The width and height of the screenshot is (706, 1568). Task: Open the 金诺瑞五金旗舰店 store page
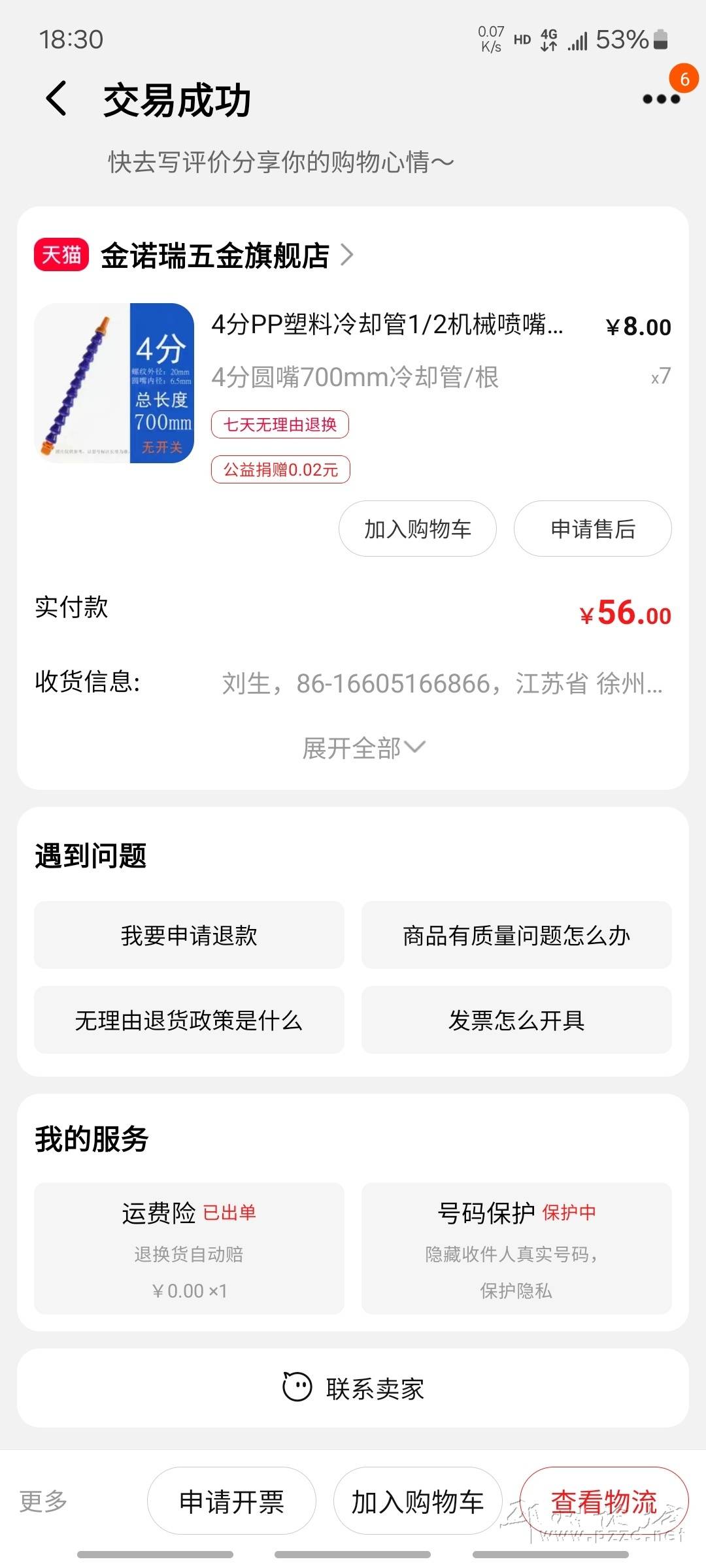point(214,255)
